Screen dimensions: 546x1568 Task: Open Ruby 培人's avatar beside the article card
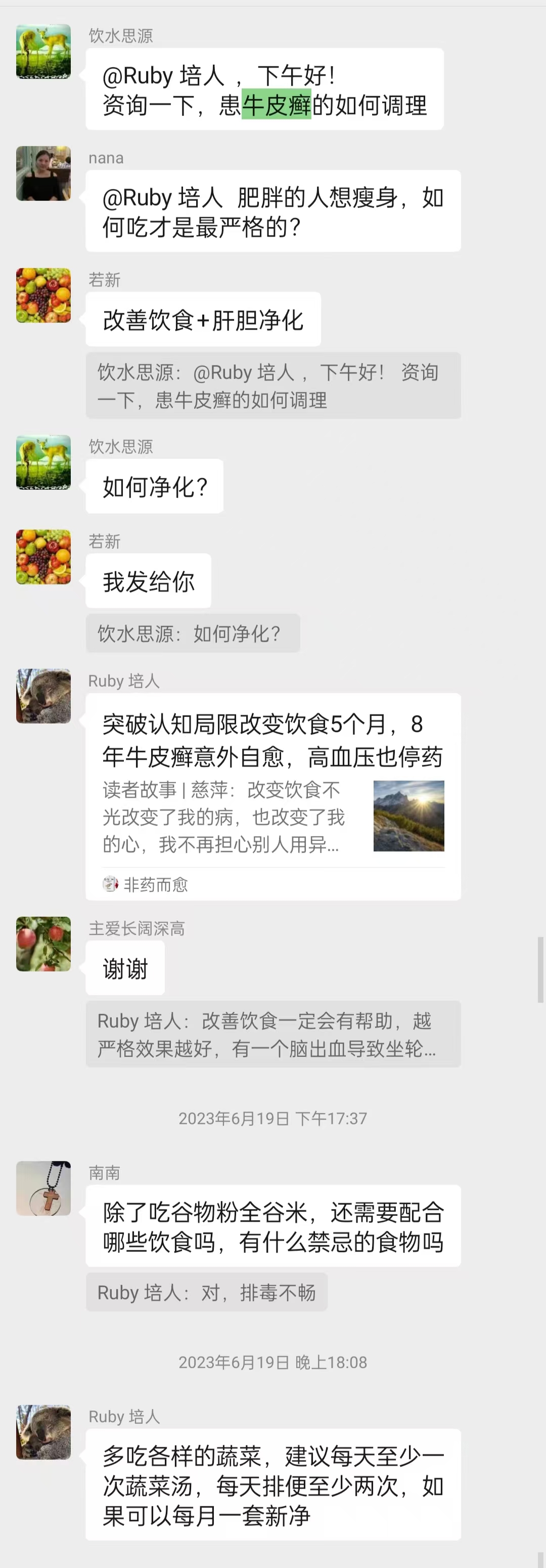point(43,696)
